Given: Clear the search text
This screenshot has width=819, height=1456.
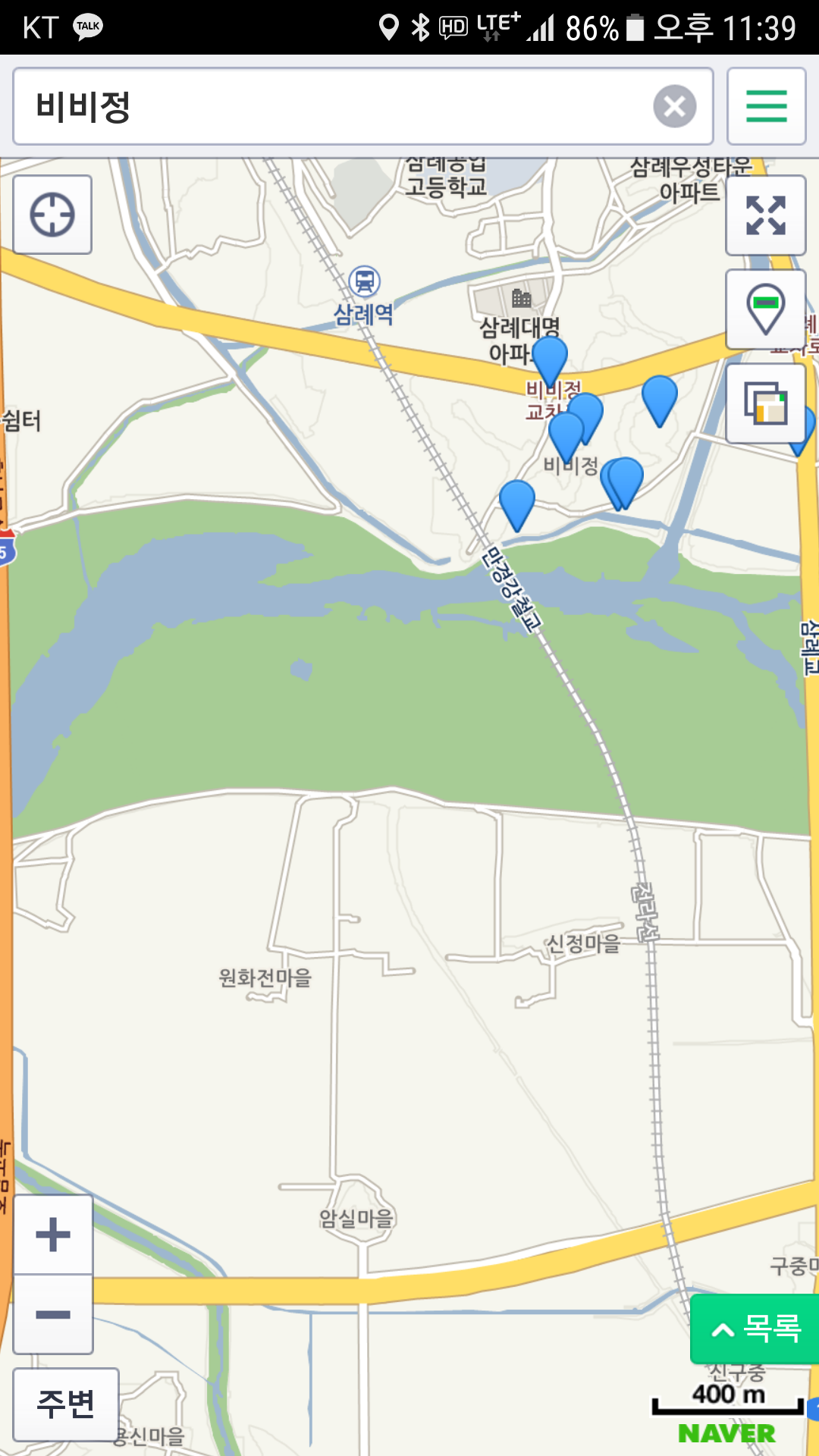Looking at the screenshot, I should [x=675, y=106].
